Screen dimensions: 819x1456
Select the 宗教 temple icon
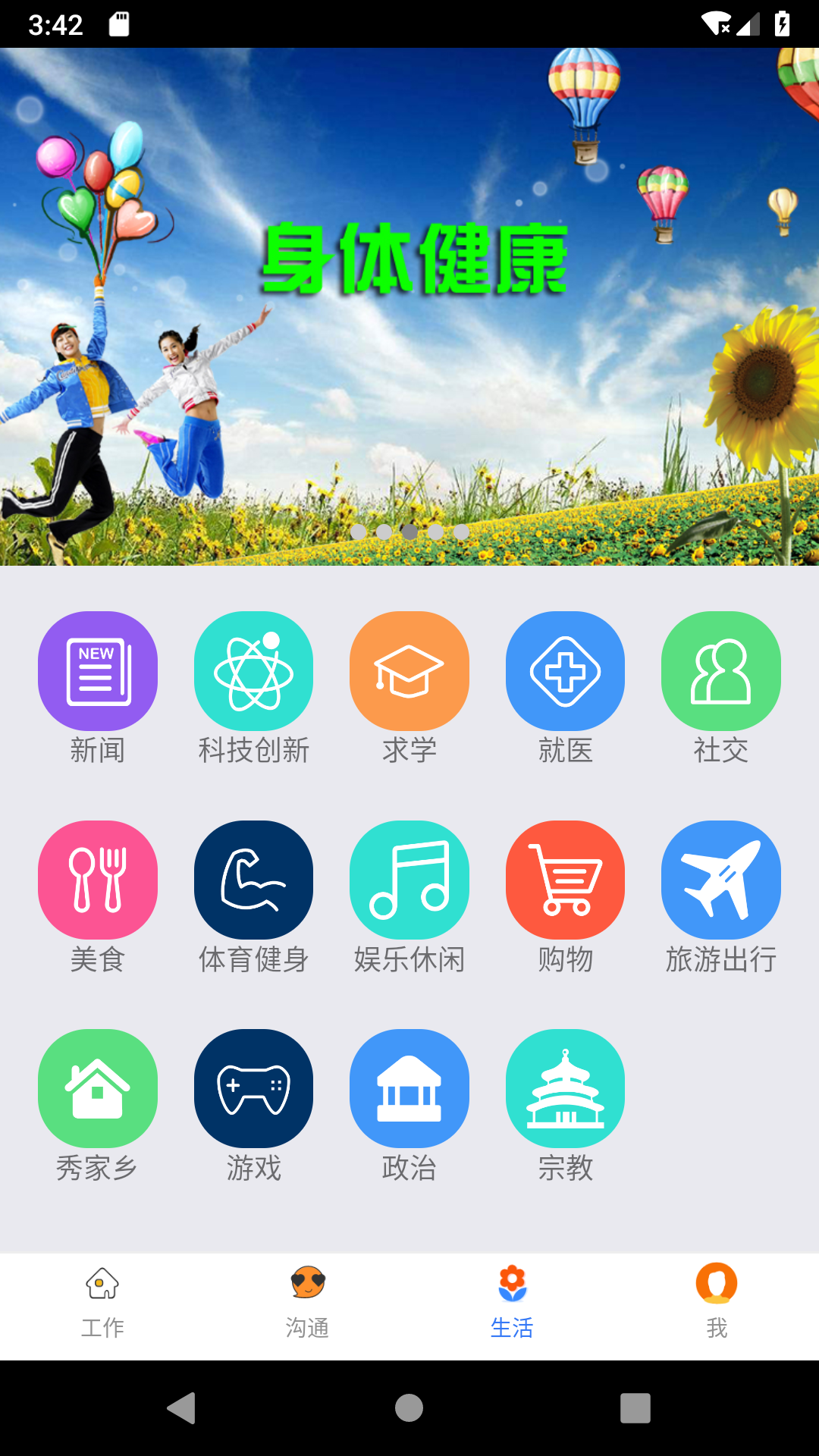point(565,1088)
